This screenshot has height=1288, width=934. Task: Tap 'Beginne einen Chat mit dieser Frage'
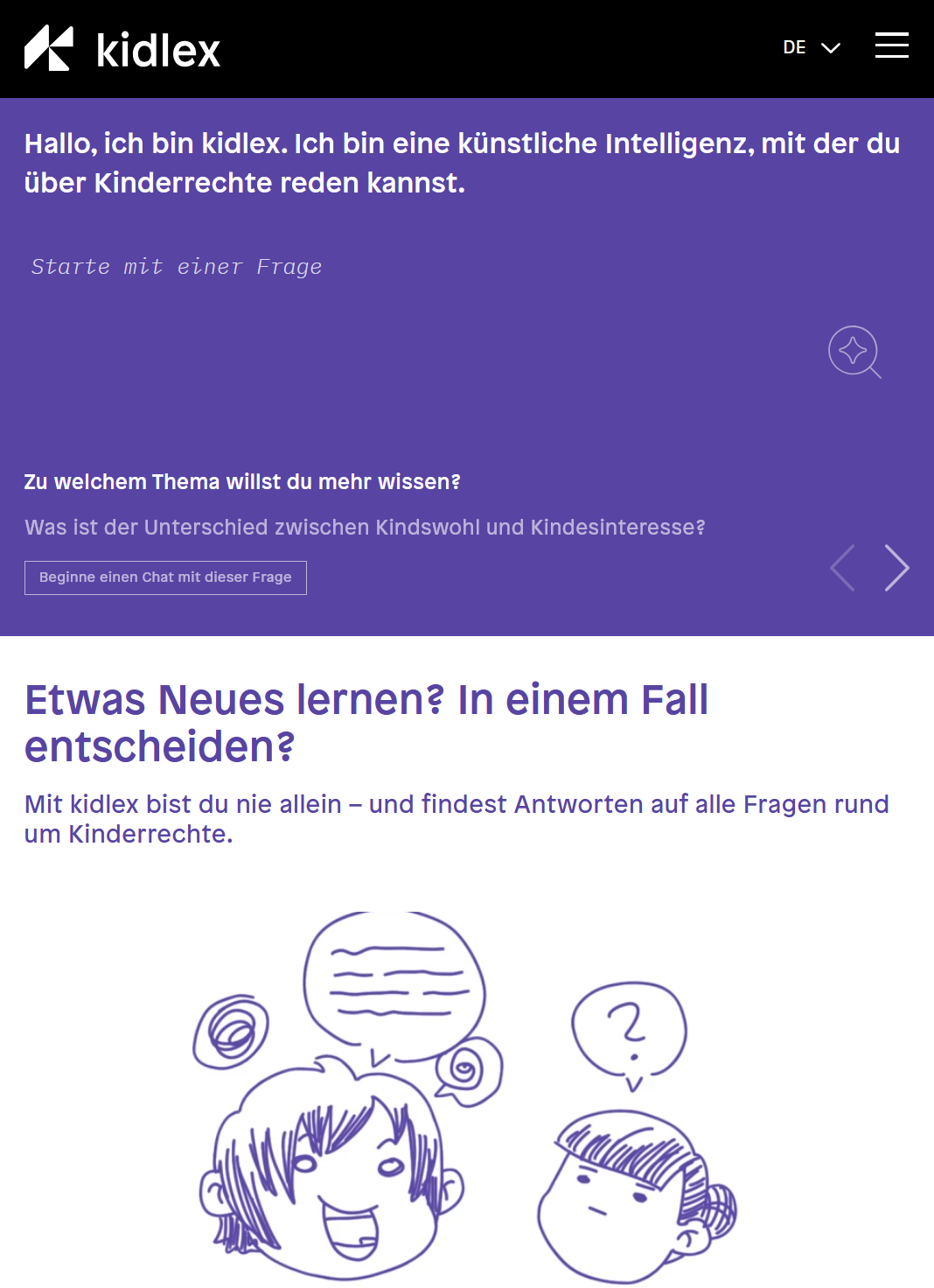tap(165, 577)
